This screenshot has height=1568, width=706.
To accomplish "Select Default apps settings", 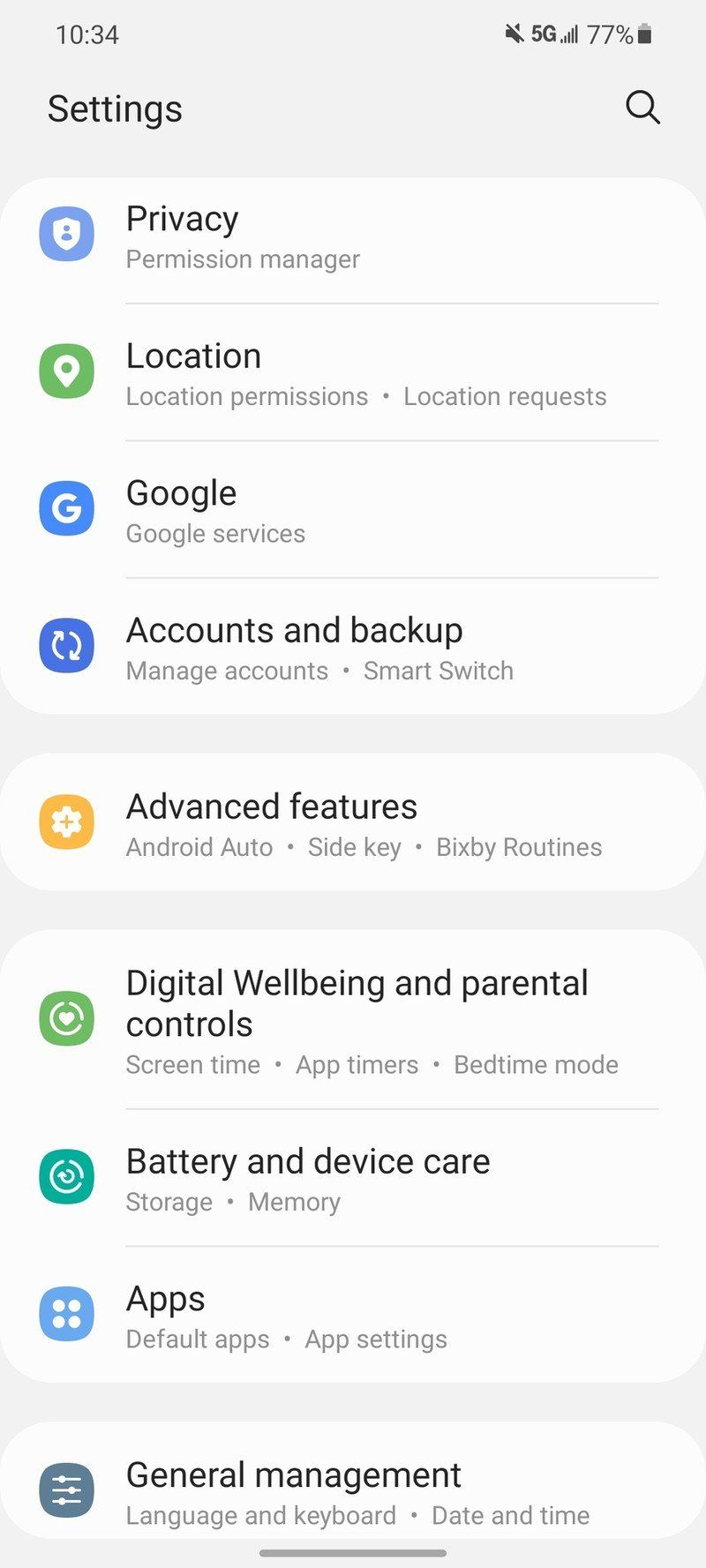I will [x=197, y=1339].
